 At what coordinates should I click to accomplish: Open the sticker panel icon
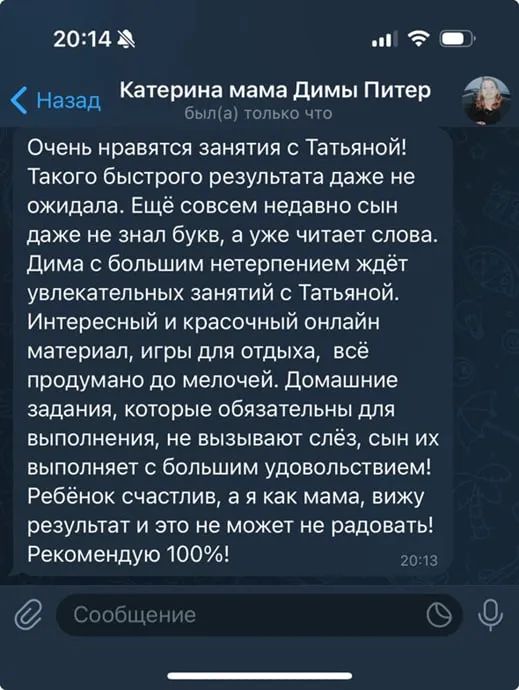click(x=439, y=615)
